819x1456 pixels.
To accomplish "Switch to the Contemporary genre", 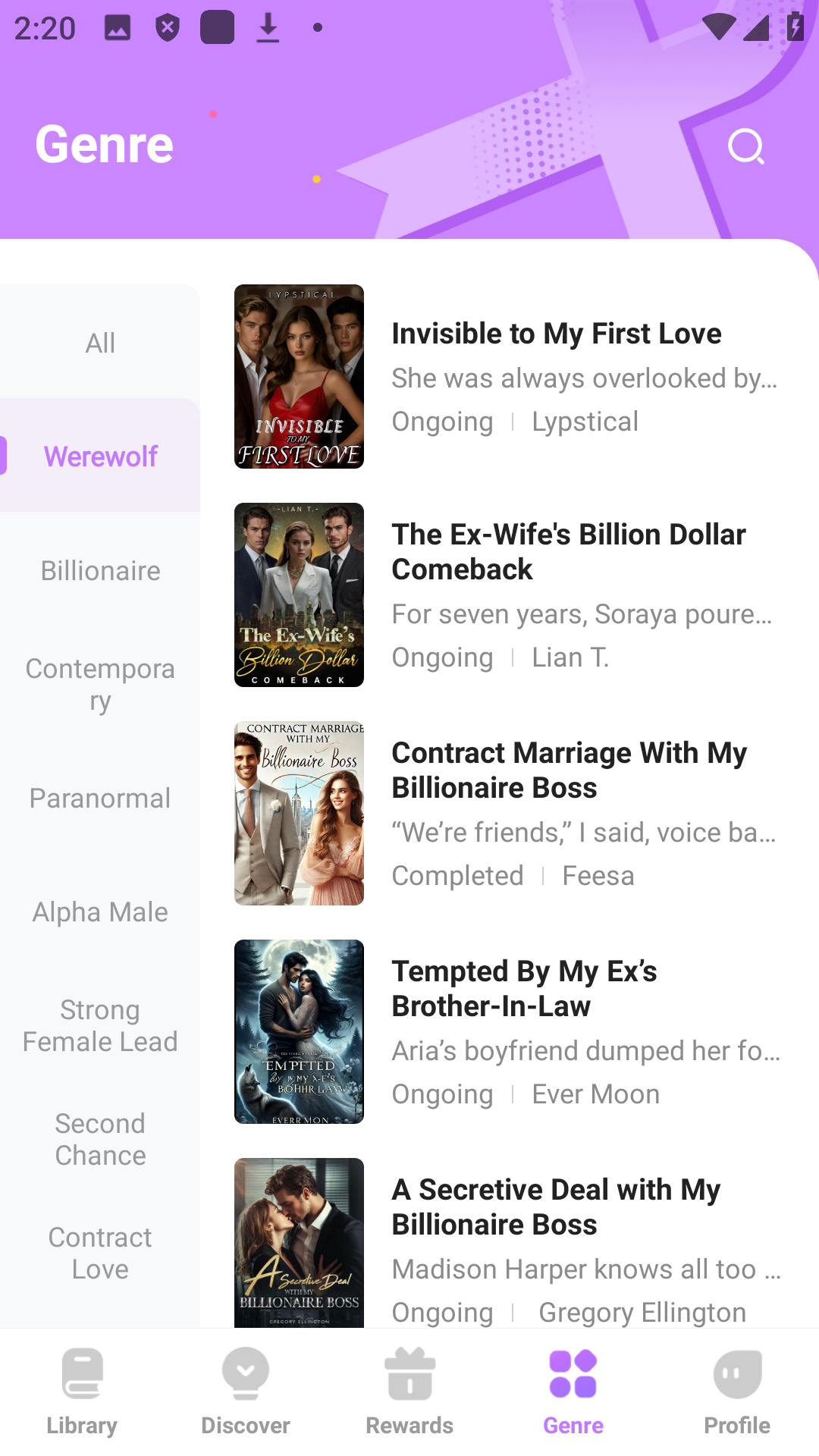I will [x=100, y=684].
